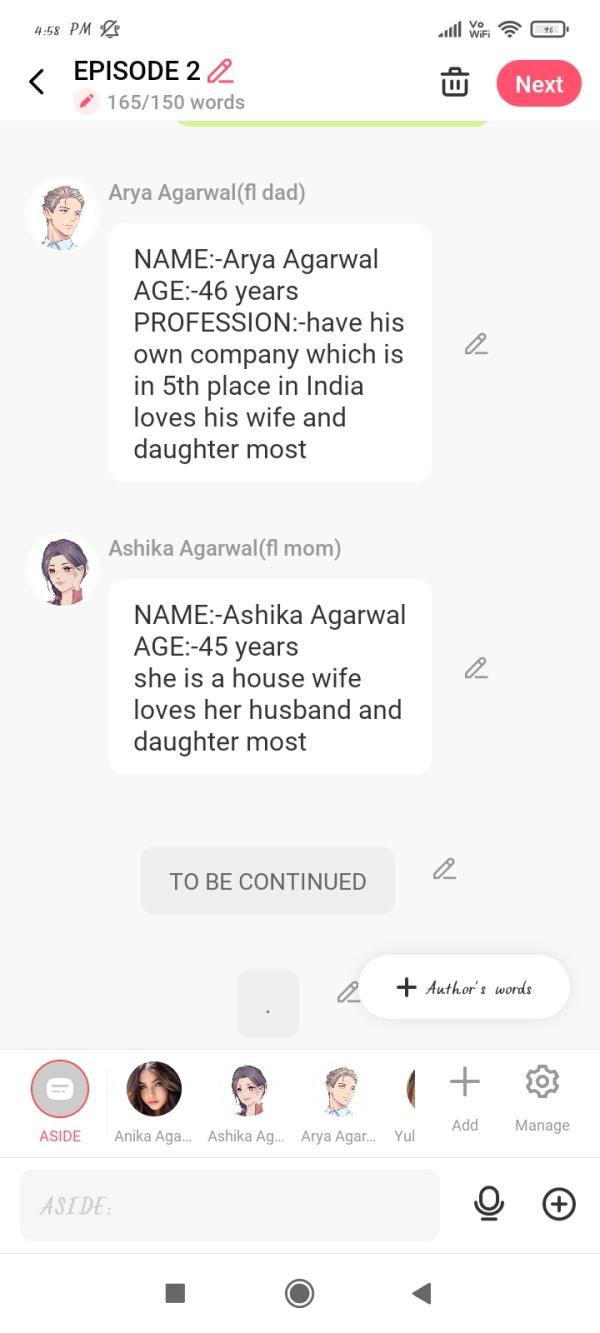Add Author's words
This screenshot has width=600, height=1333.
click(465, 988)
